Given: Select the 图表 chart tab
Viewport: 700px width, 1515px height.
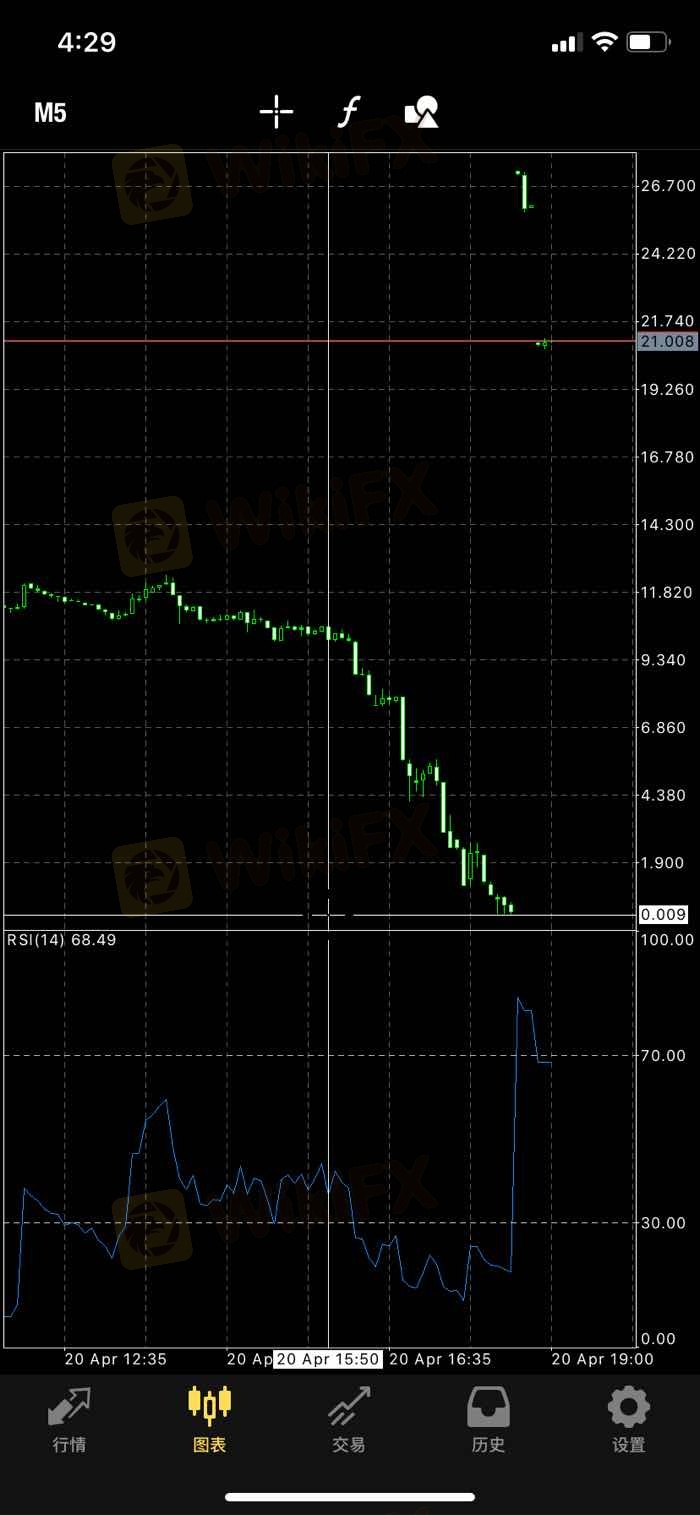Looking at the screenshot, I should point(209,1420).
